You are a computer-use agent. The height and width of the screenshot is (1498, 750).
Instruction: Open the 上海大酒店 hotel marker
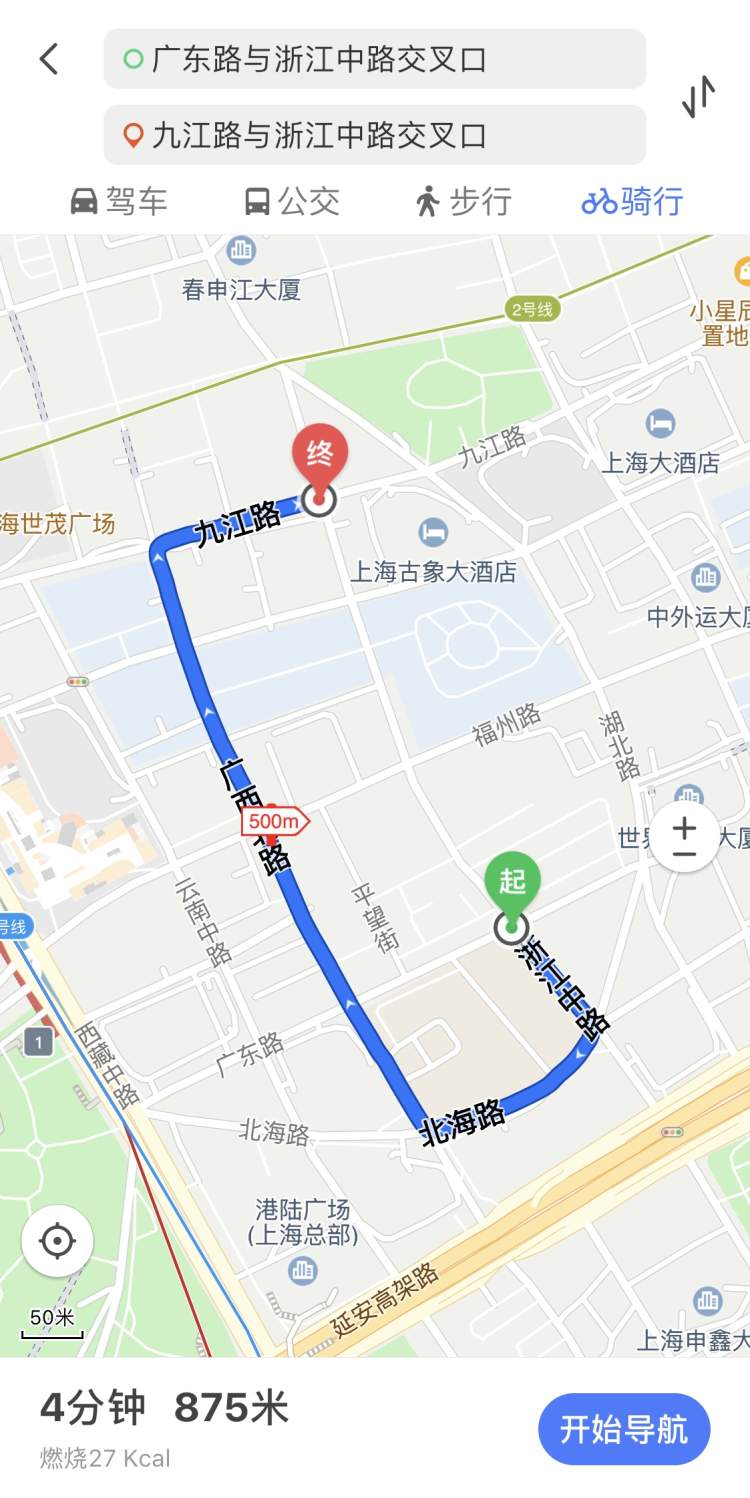(660, 424)
